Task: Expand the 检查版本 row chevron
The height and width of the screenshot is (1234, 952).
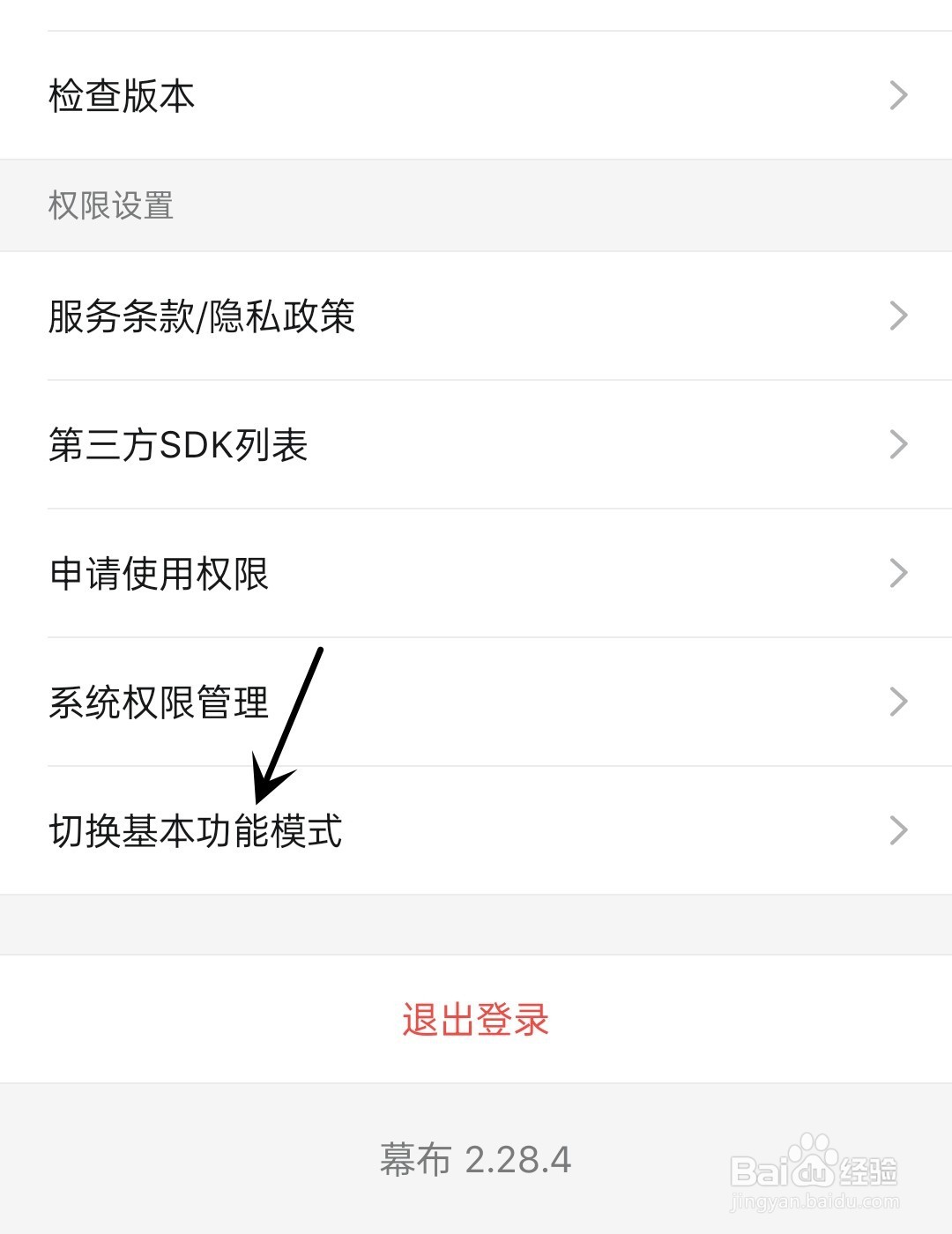Action: click(898, 94)
